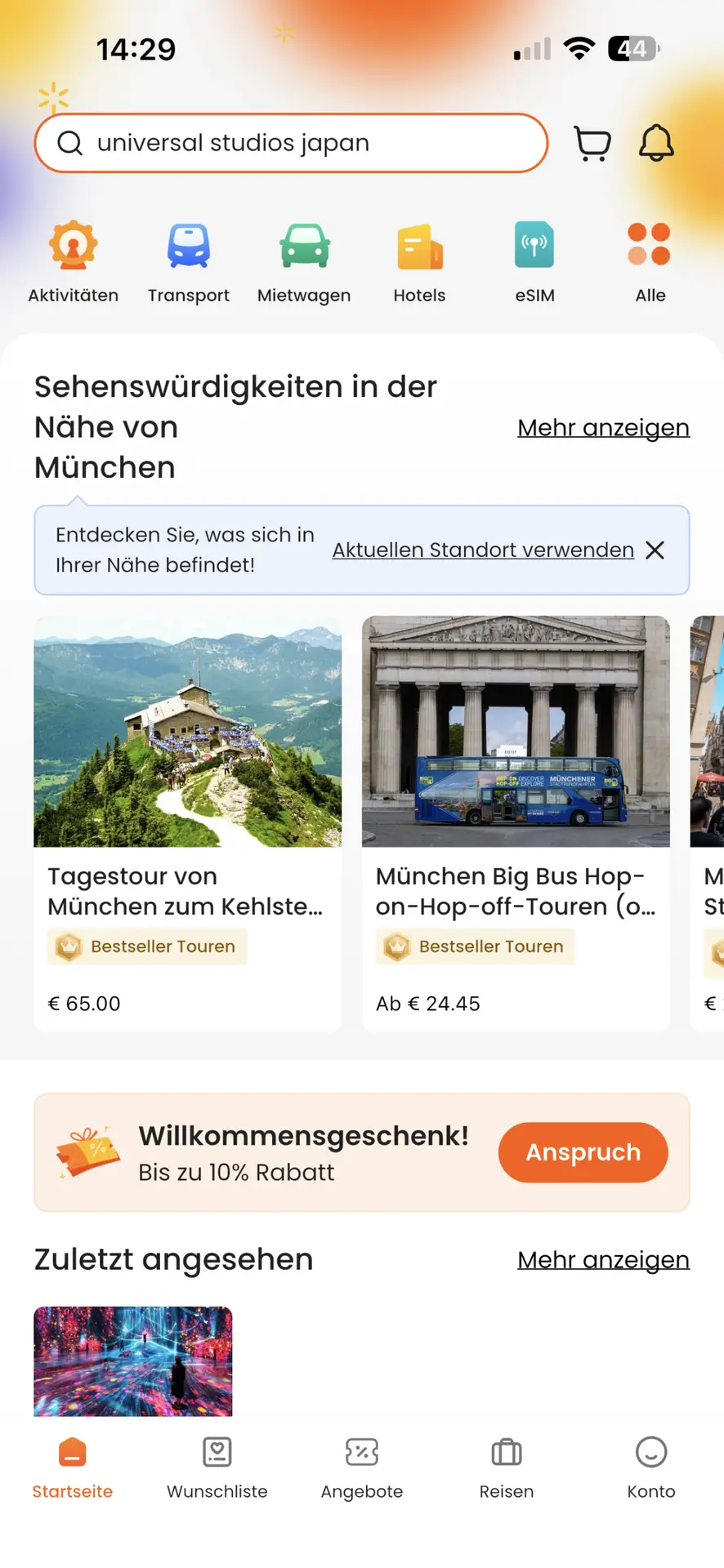
Task: Dismiss the nearby discovery banner
Action: (x=655, y=550)
